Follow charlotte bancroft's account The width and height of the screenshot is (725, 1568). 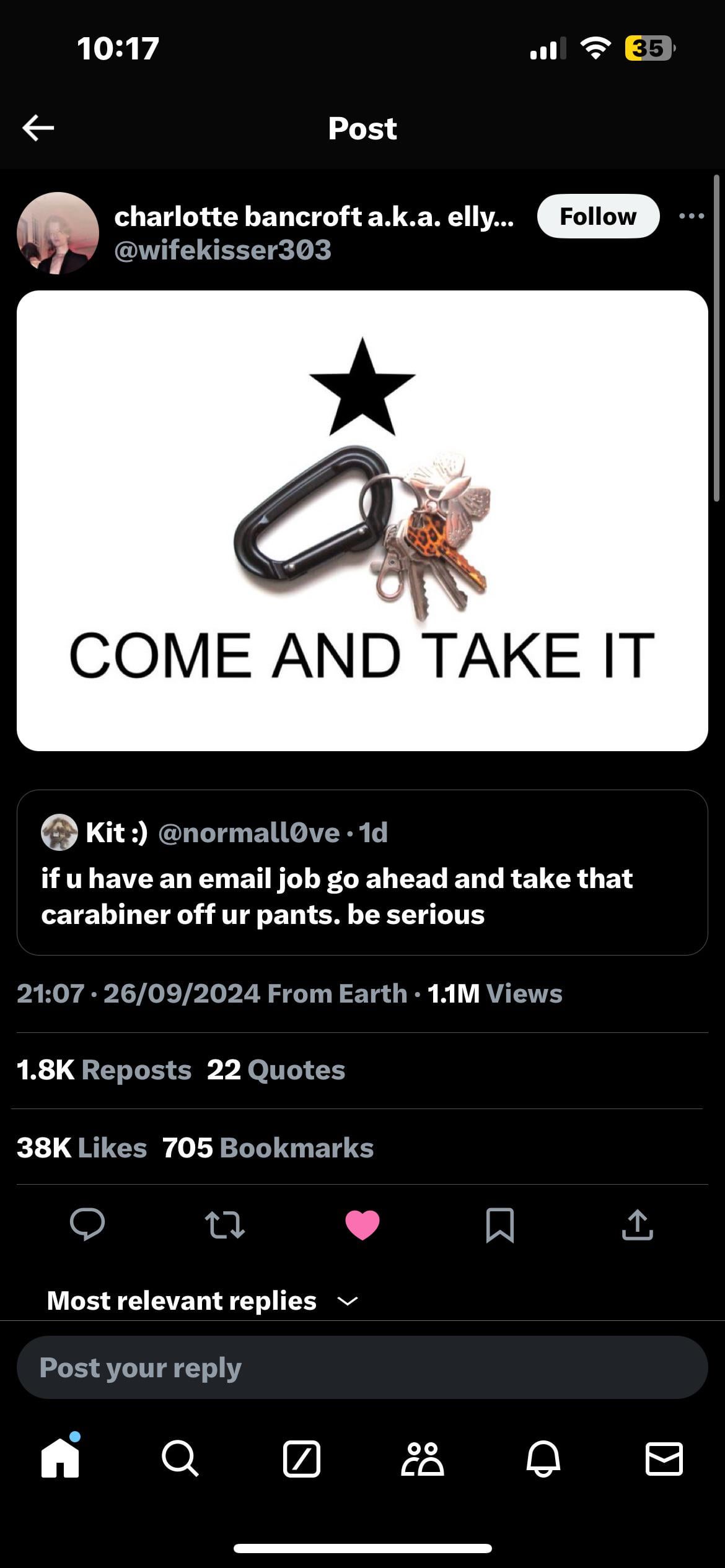coord(598,217)
